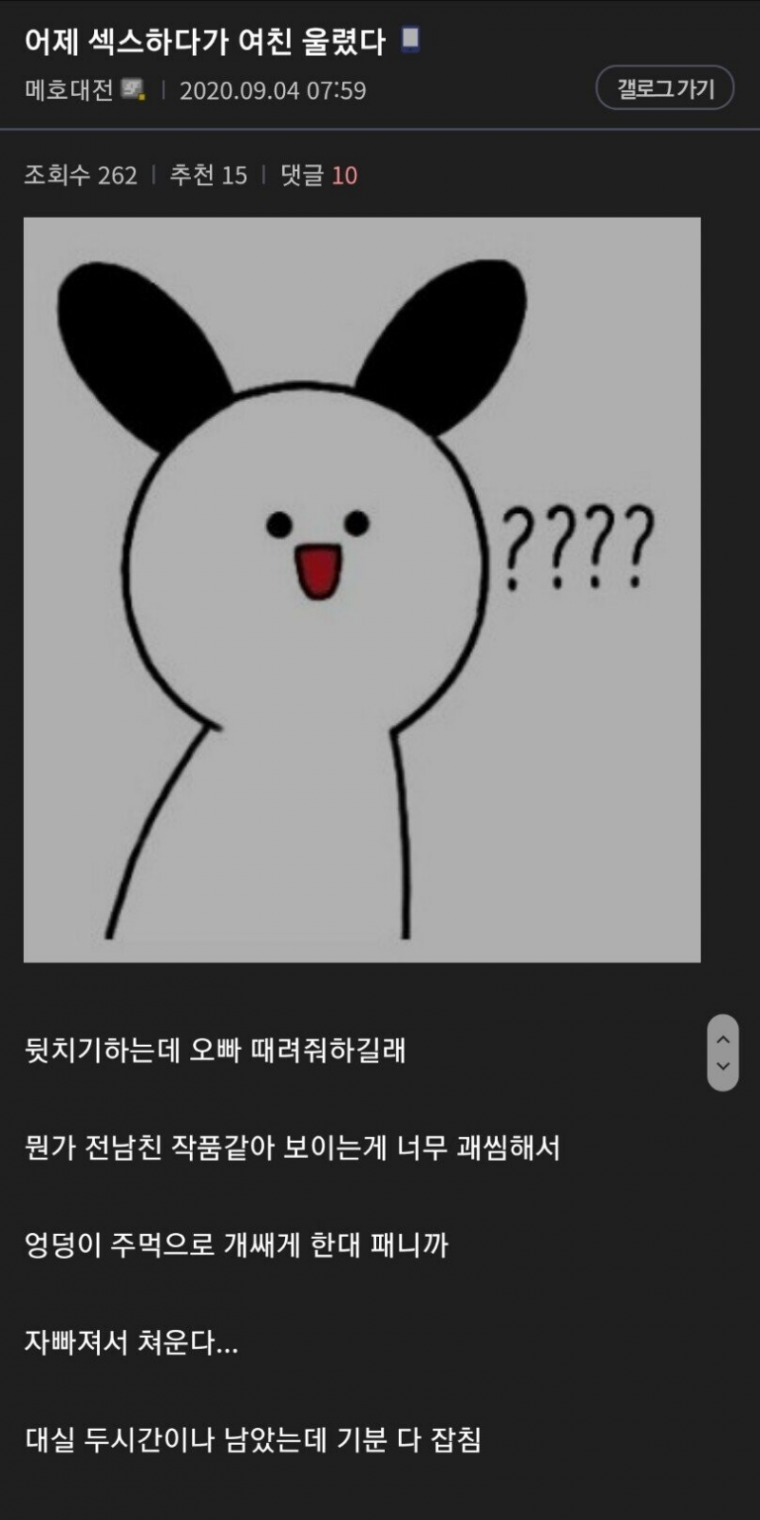Jump to the bottom with the down arrow
Screen dimensions: 760x1520
[x=723, y=1067]
